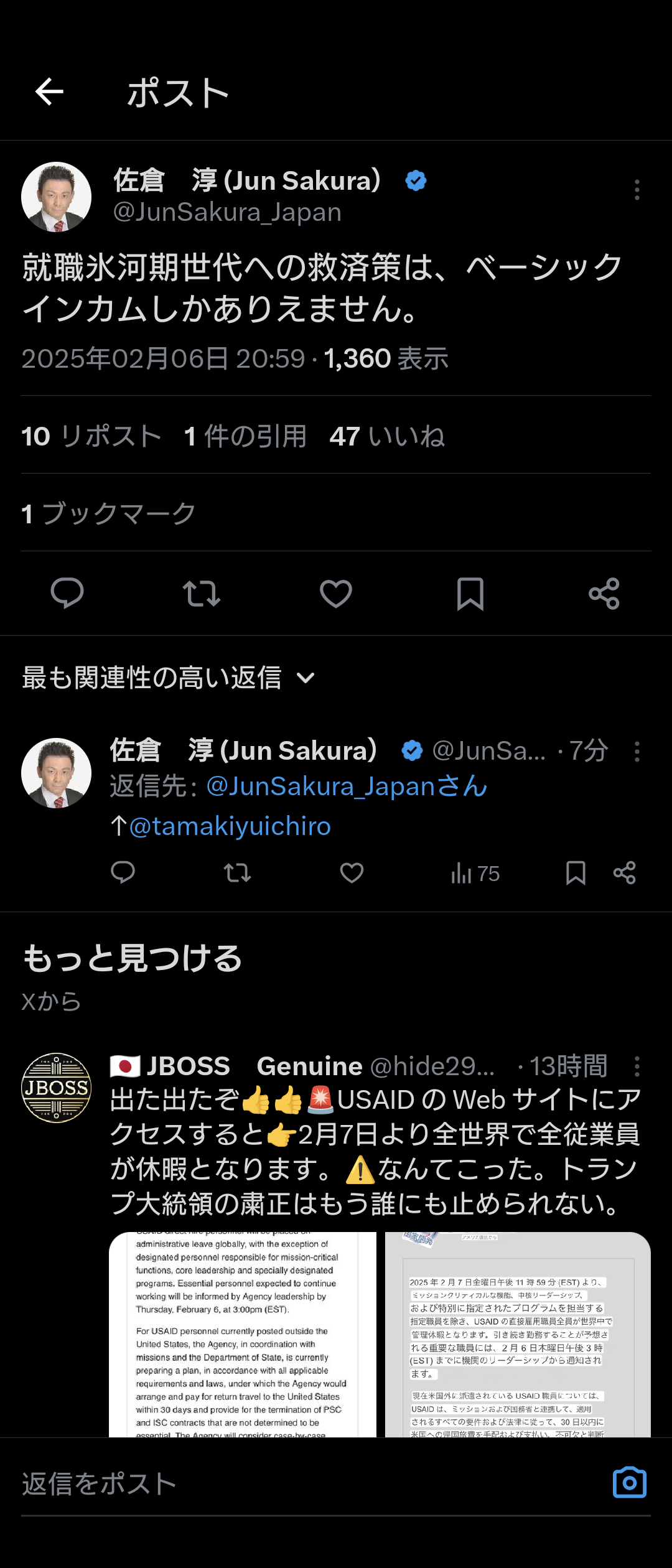
Task: View the 1 件の引用 quotes
Action: pos(246,436)
